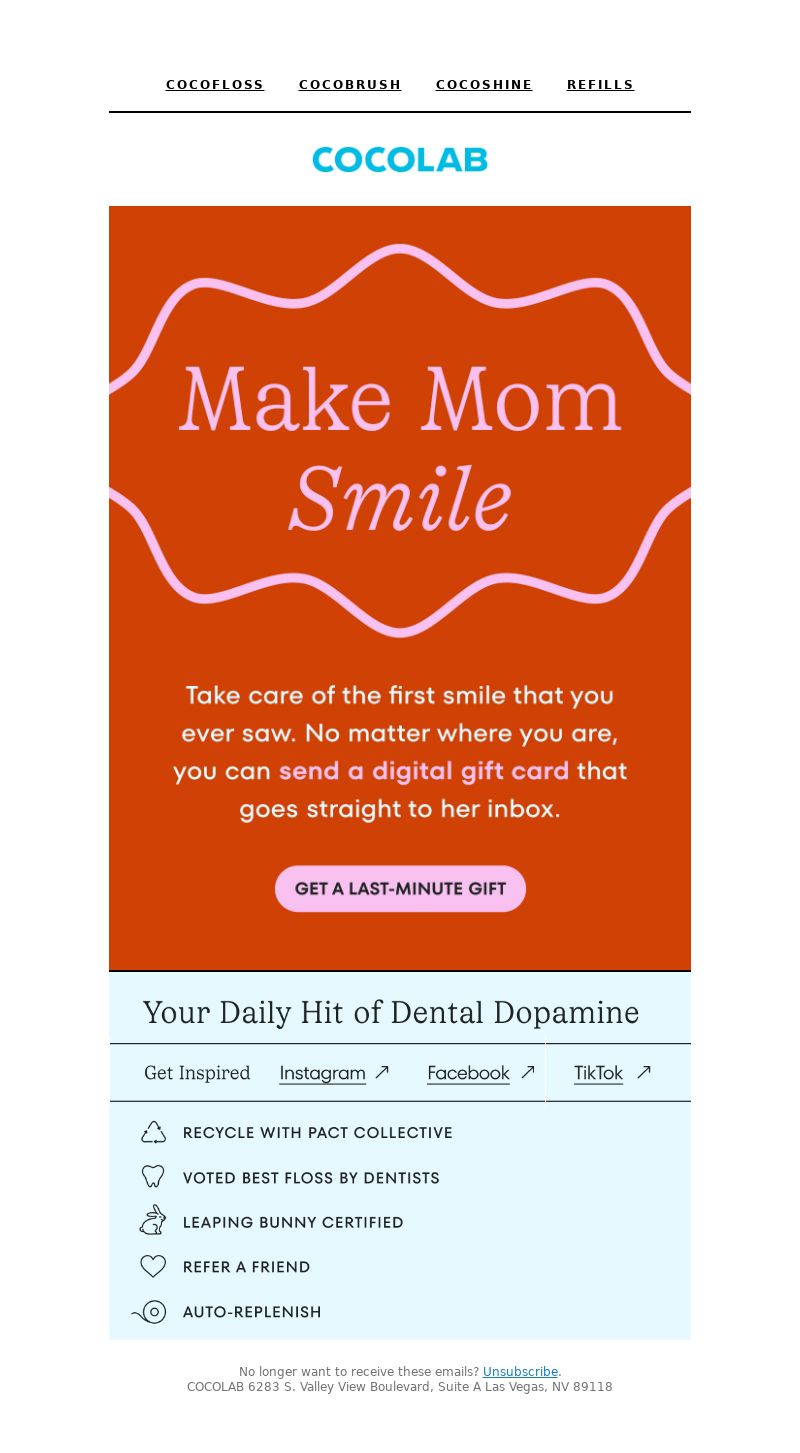Visit the Refills link
Screen dimensions: 800x1453
600,85
